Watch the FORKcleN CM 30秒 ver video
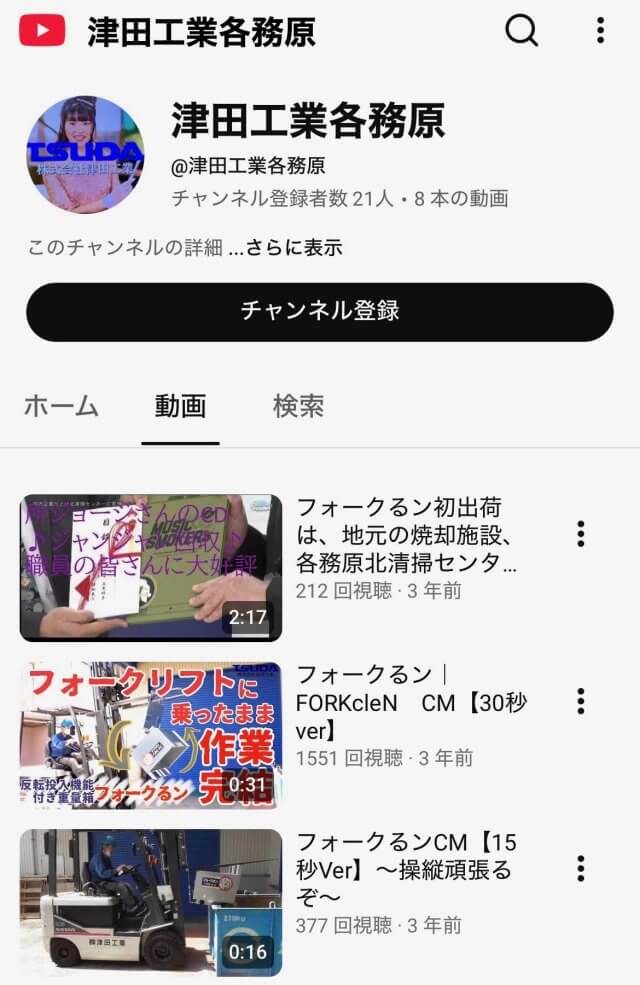Viewport: 640px width, 985px height. (151, 734)
